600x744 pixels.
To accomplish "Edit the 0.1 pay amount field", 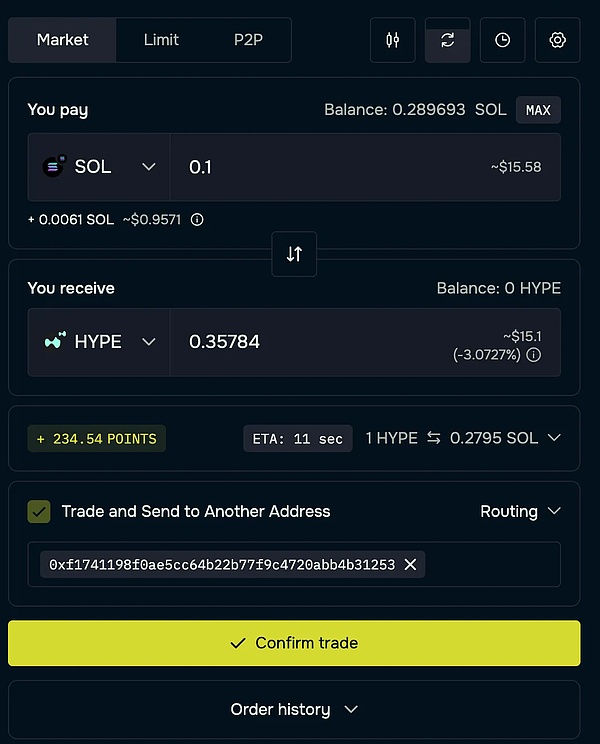I will 330,167.
